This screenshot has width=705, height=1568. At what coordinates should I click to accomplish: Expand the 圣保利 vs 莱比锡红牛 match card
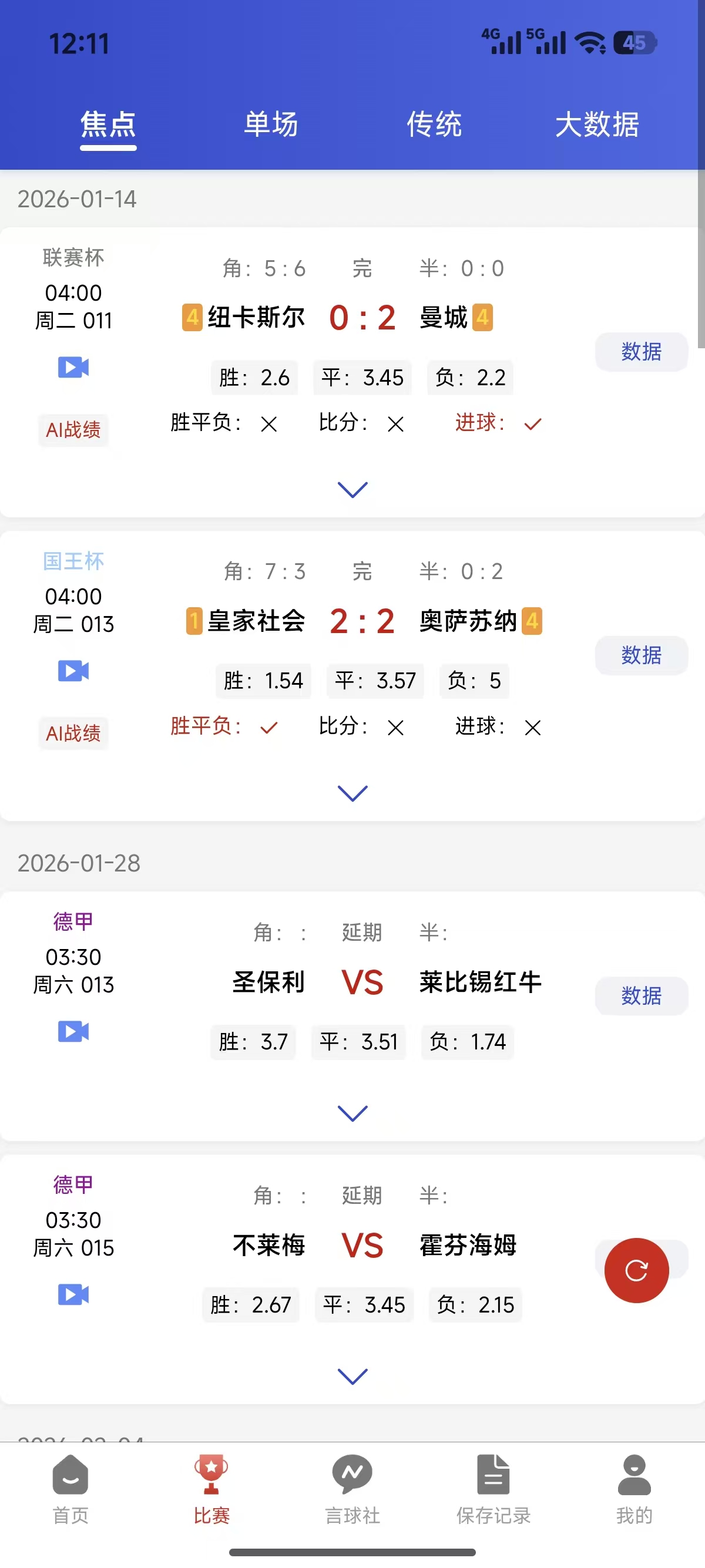[x=352, y=1113]
